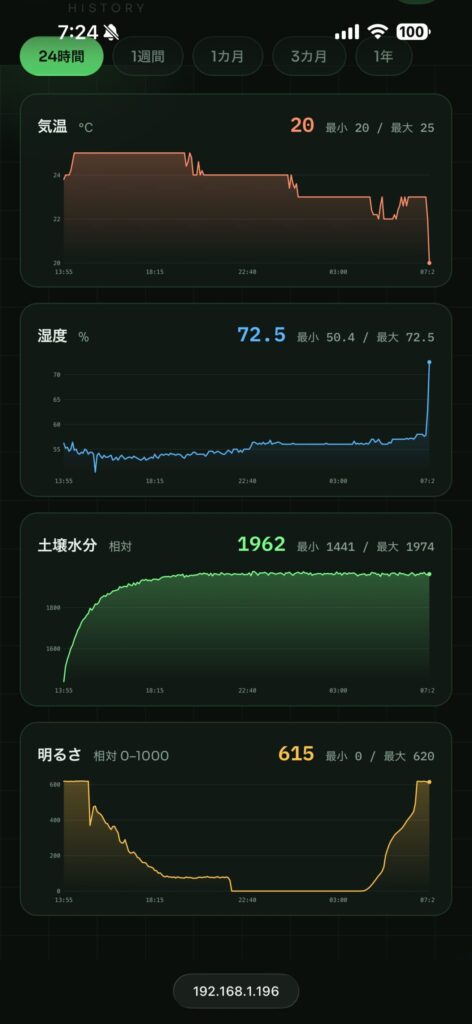Switch to the 1週間 range
This screenshot has height=1024, width=472.
148,56
